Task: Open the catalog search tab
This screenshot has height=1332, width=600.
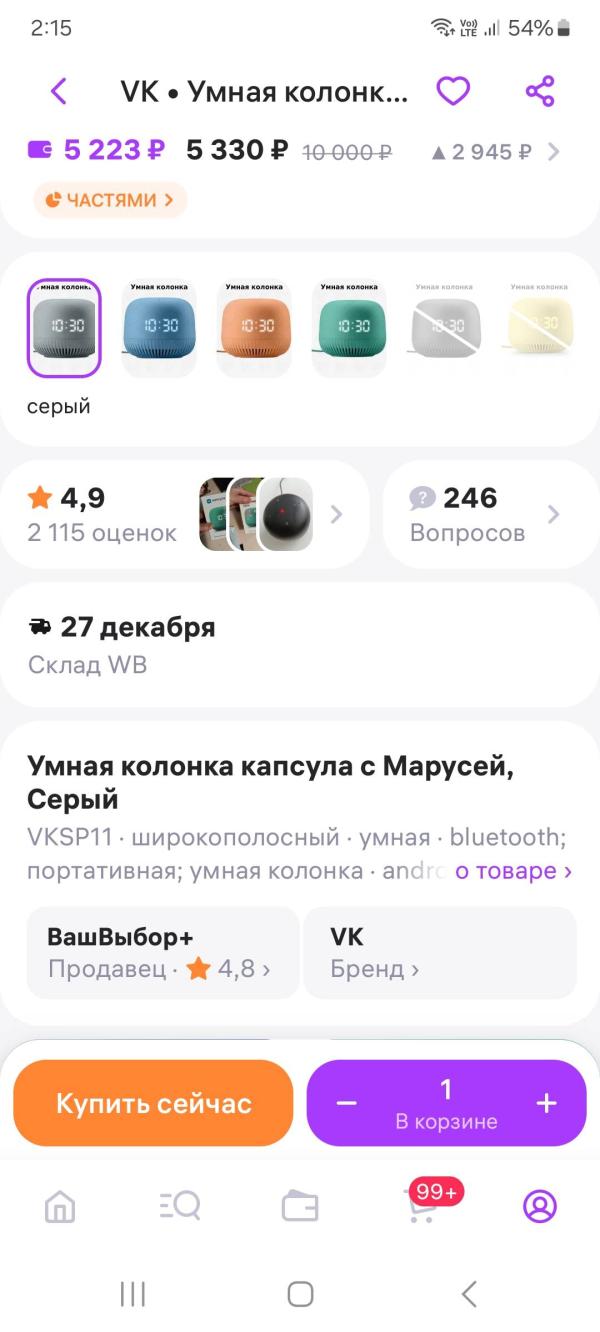Action: [180, 1207]
